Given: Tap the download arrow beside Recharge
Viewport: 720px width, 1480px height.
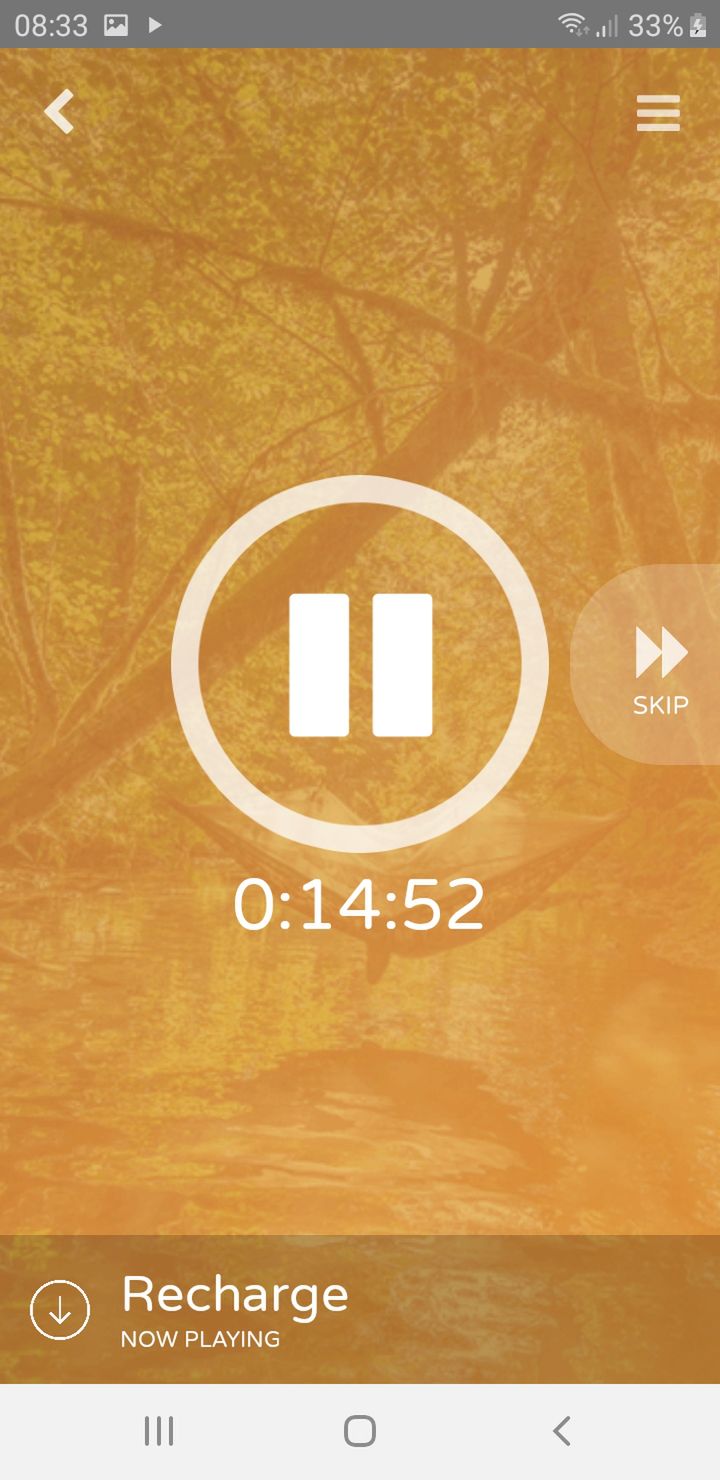Looking at the screenshot, I should (60, 1309).
